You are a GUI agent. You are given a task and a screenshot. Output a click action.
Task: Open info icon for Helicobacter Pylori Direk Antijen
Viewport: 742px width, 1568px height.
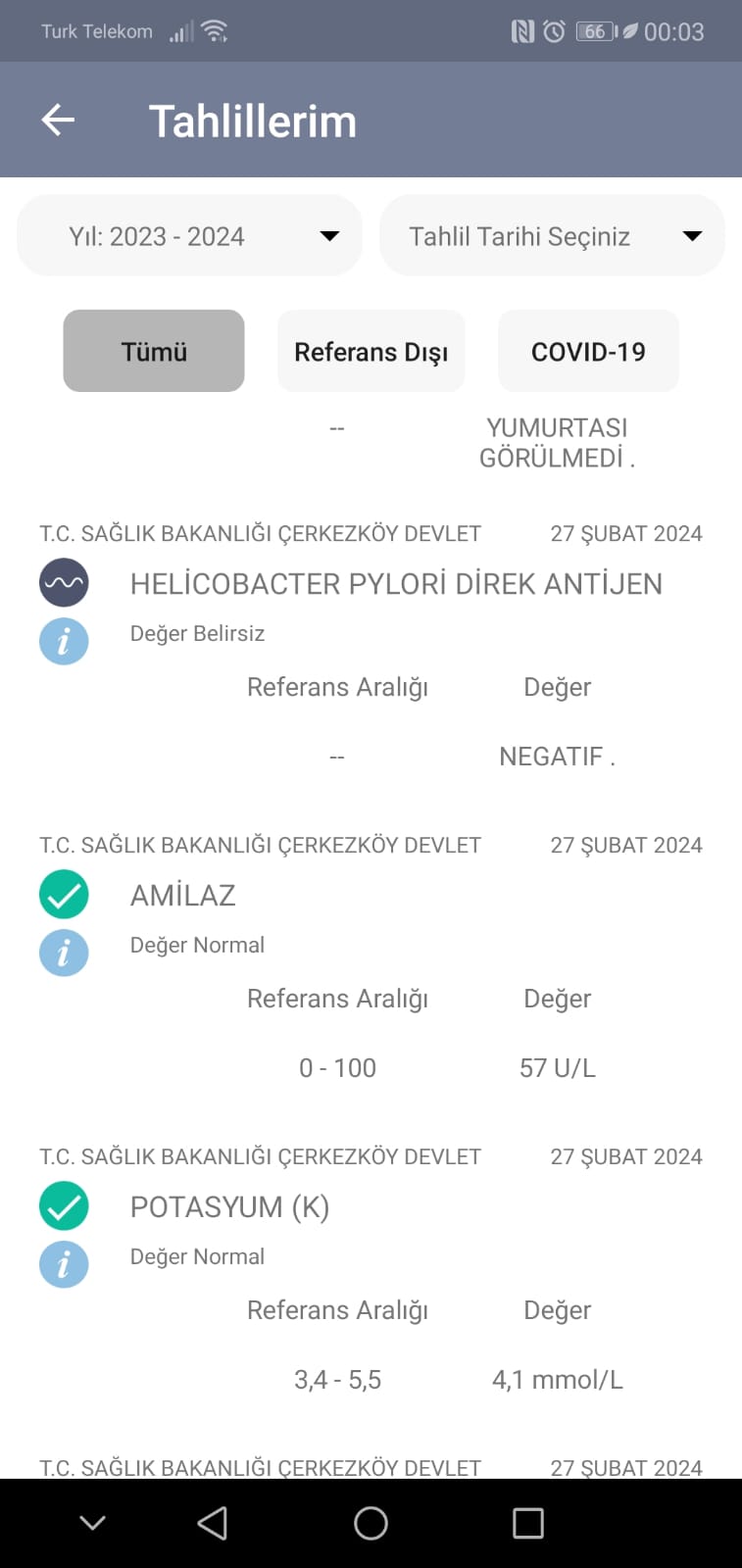[x=64, y=642]
